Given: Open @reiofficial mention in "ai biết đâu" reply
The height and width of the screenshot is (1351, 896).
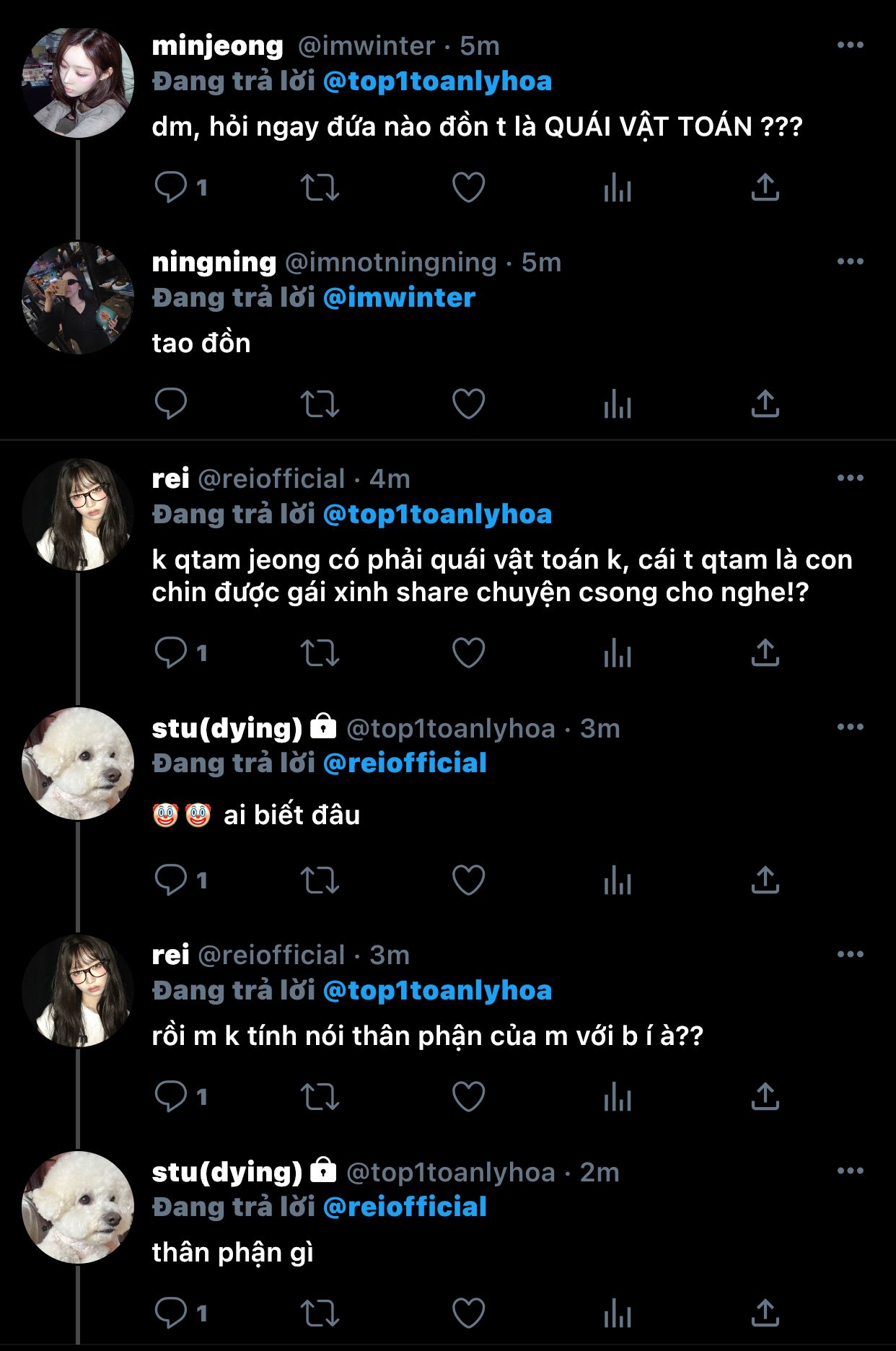Looking at the screenshot, I should 405,764.
